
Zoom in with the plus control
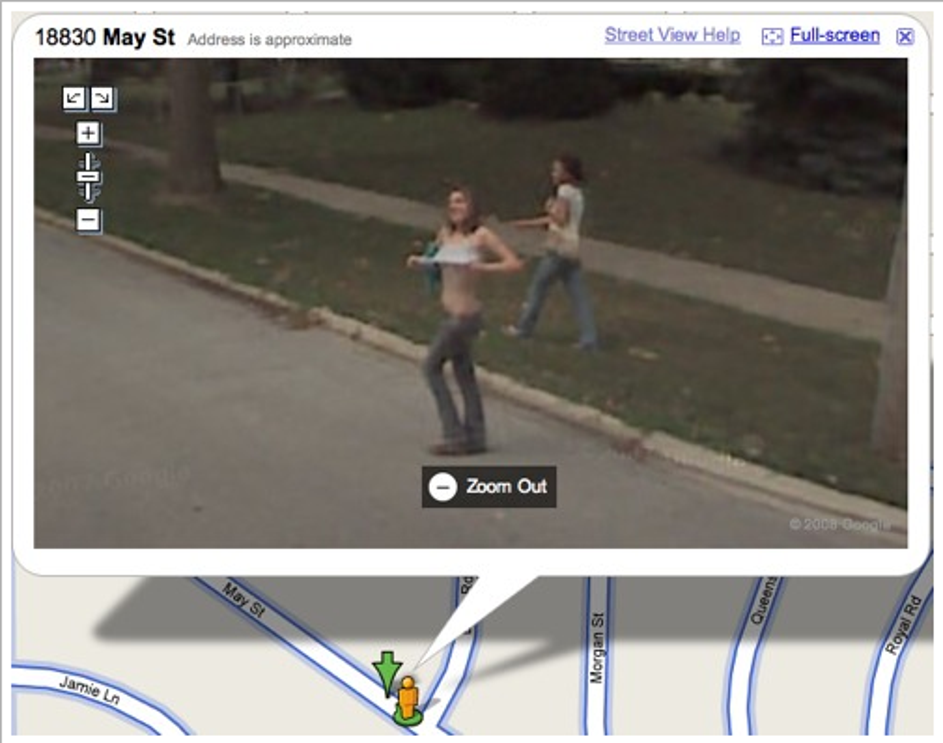pyautogui.click(x=88, y=133)
